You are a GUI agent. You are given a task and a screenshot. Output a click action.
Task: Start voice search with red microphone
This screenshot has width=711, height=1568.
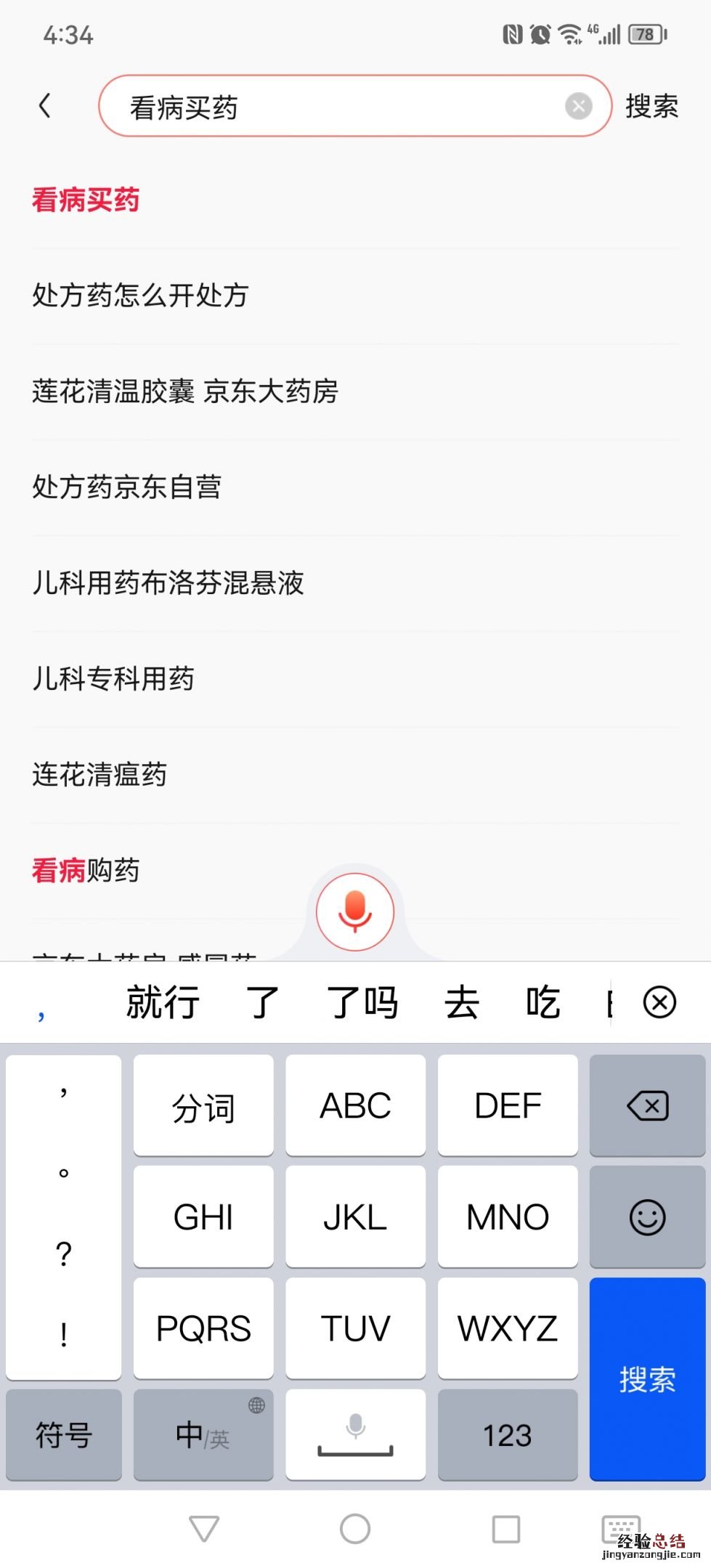[x=355, y=911]
